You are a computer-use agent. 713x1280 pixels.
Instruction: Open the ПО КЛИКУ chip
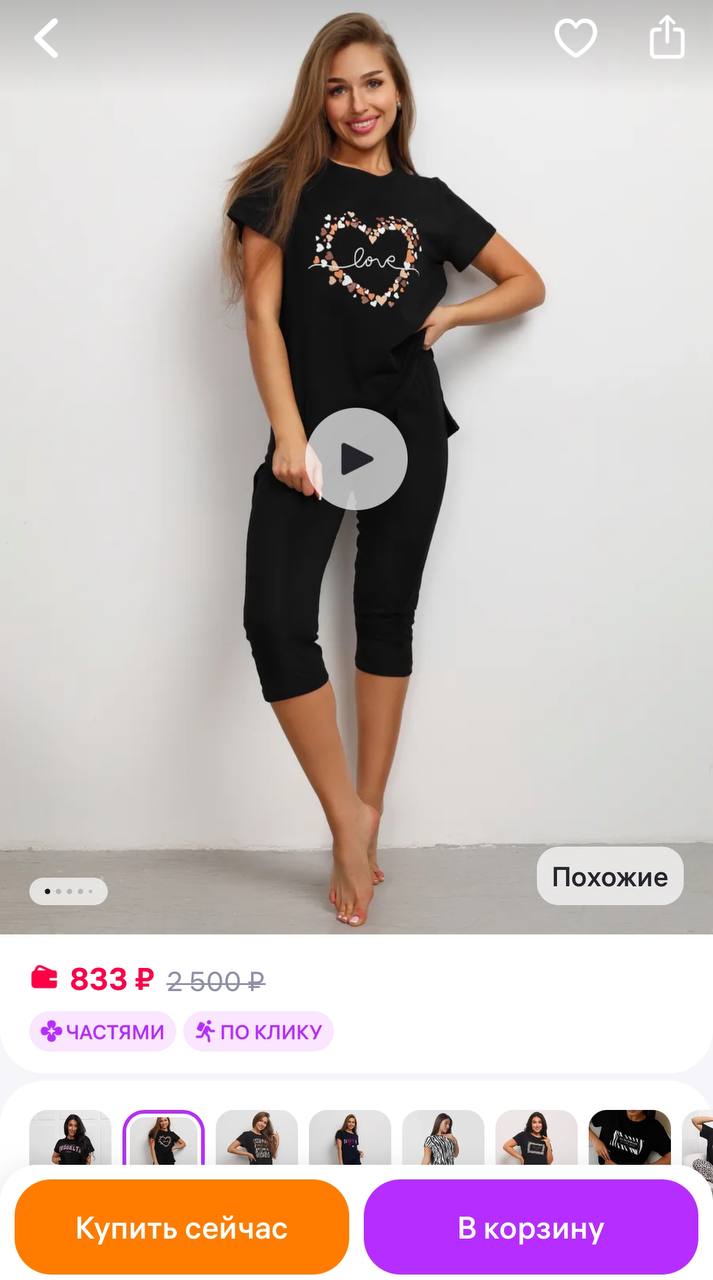(258, 1031)
